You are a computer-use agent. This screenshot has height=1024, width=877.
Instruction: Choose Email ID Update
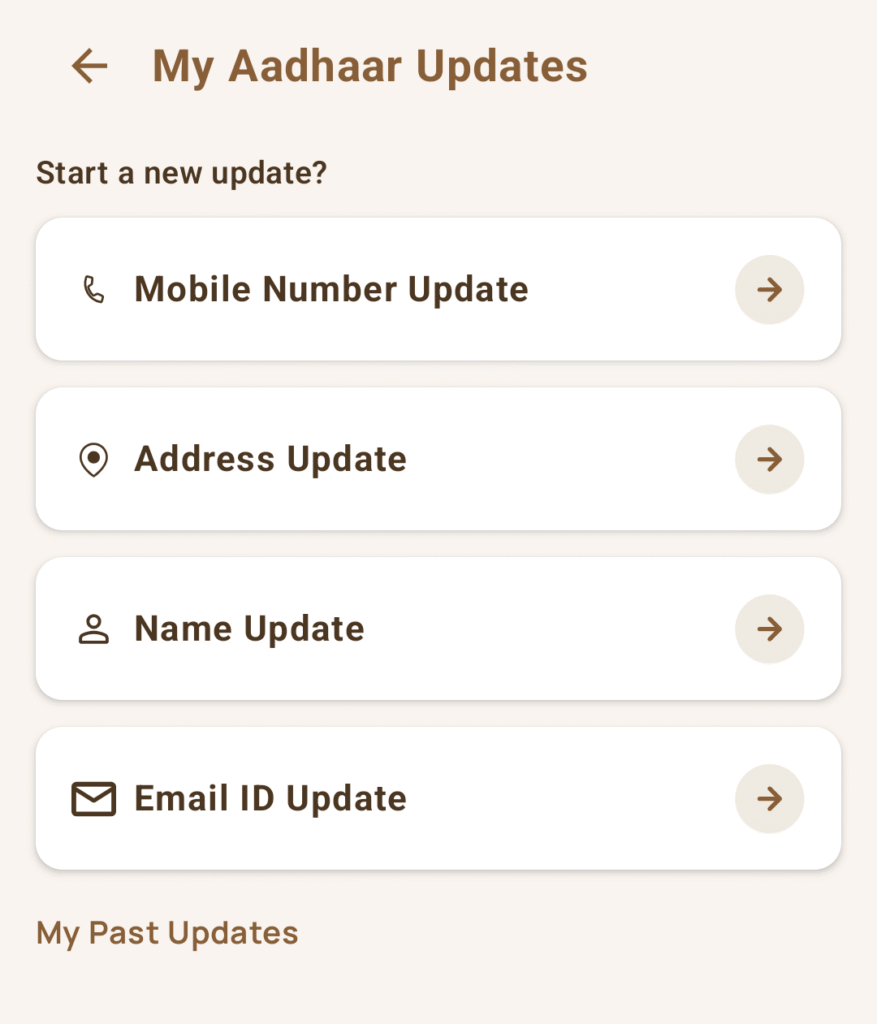tap(438, 799)
